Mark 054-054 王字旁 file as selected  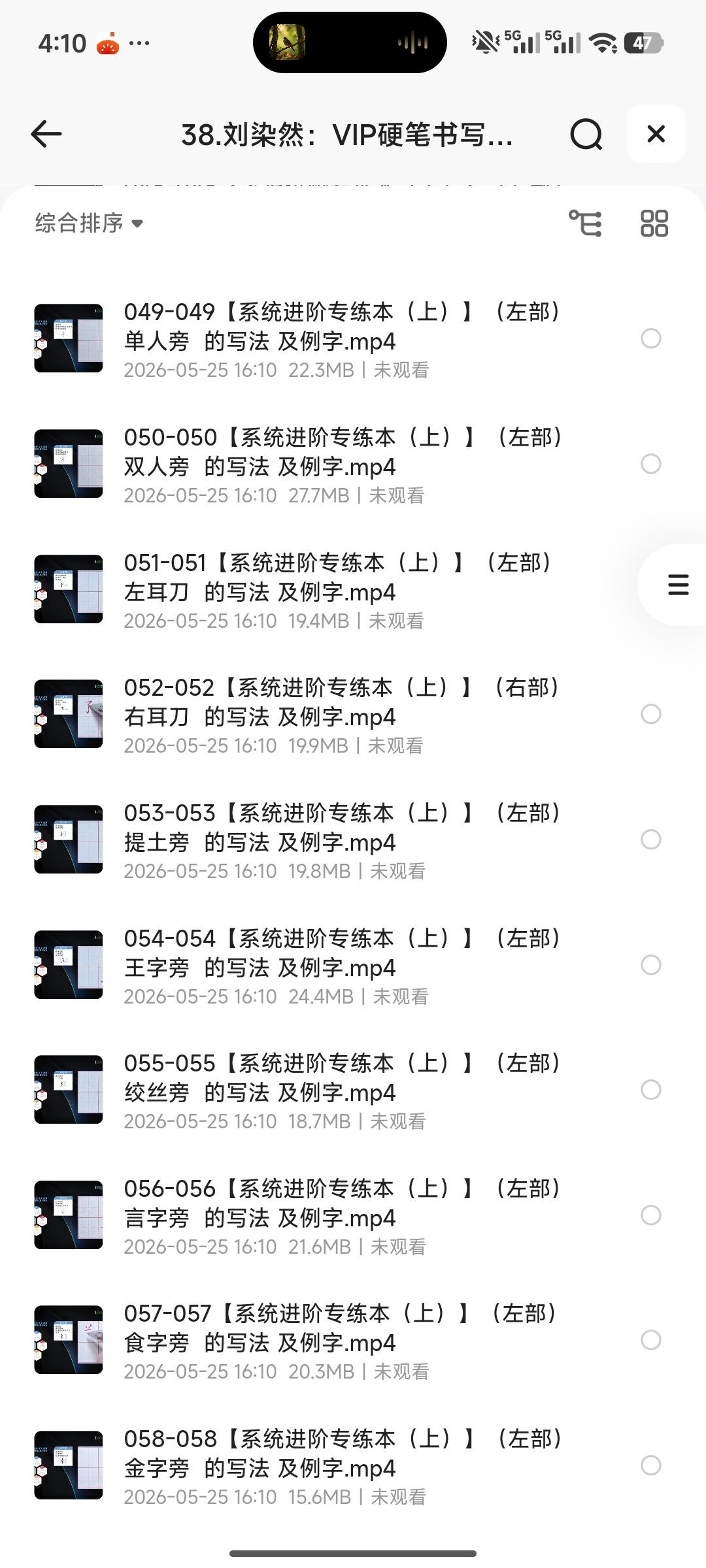click(x=651, y=965)
